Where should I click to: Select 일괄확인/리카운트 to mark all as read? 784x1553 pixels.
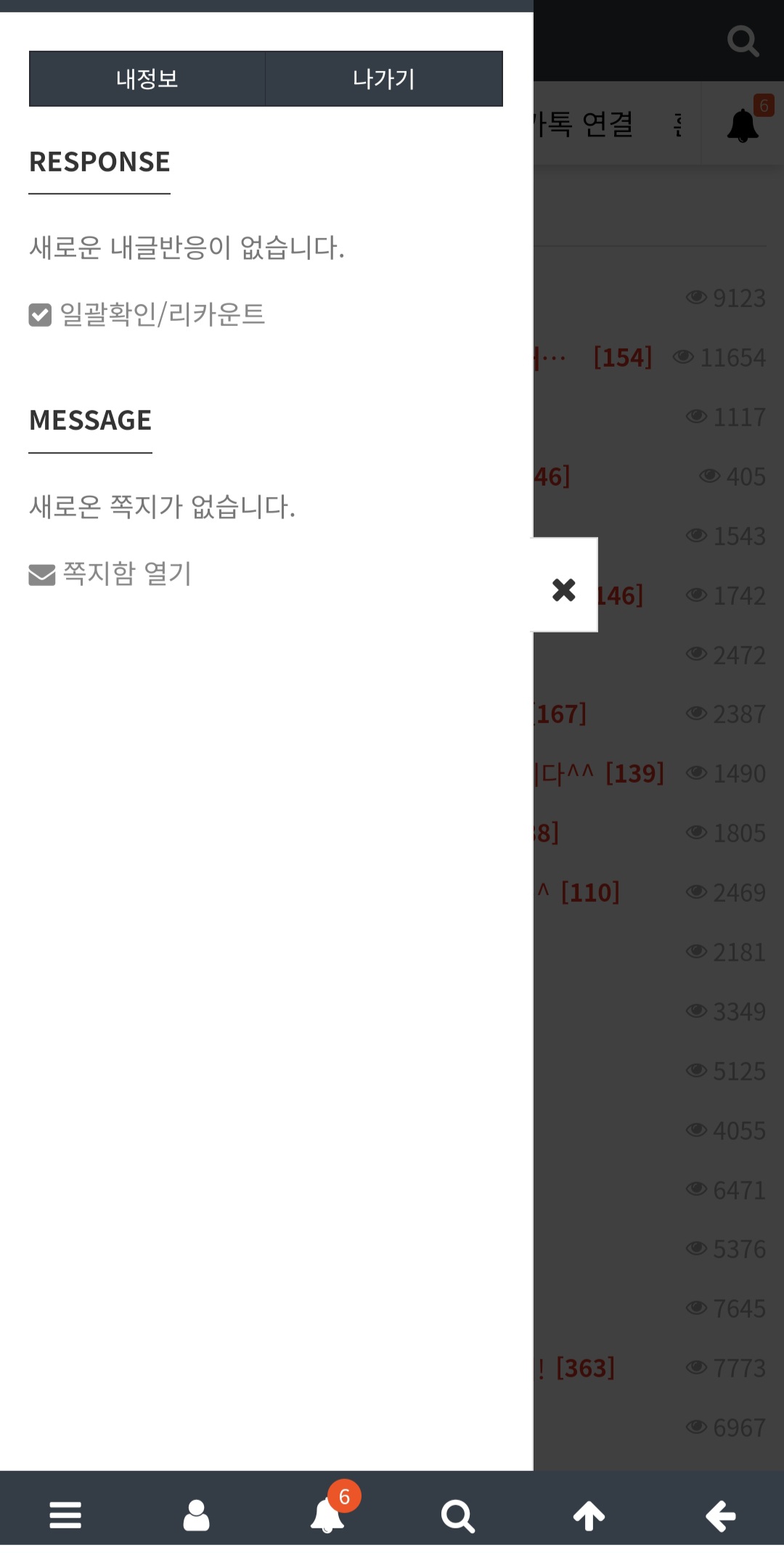coord(147,314)
